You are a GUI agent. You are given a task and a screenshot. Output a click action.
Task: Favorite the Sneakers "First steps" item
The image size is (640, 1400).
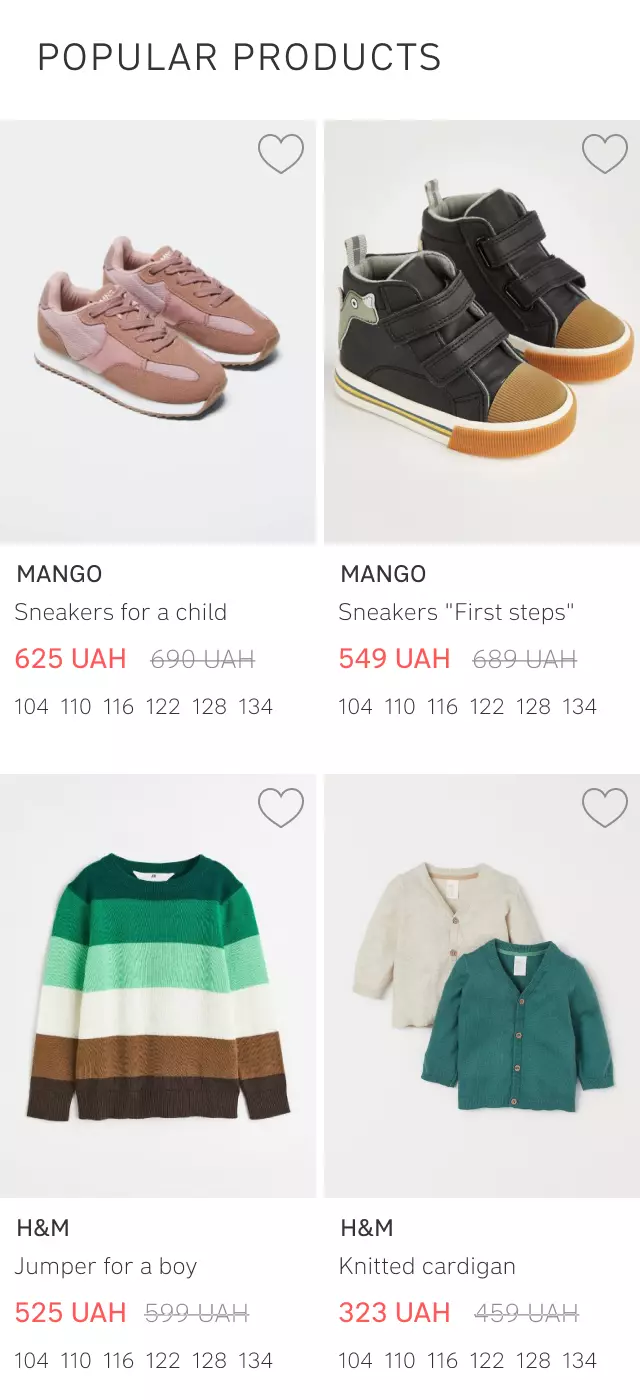(x=604, y=154)
